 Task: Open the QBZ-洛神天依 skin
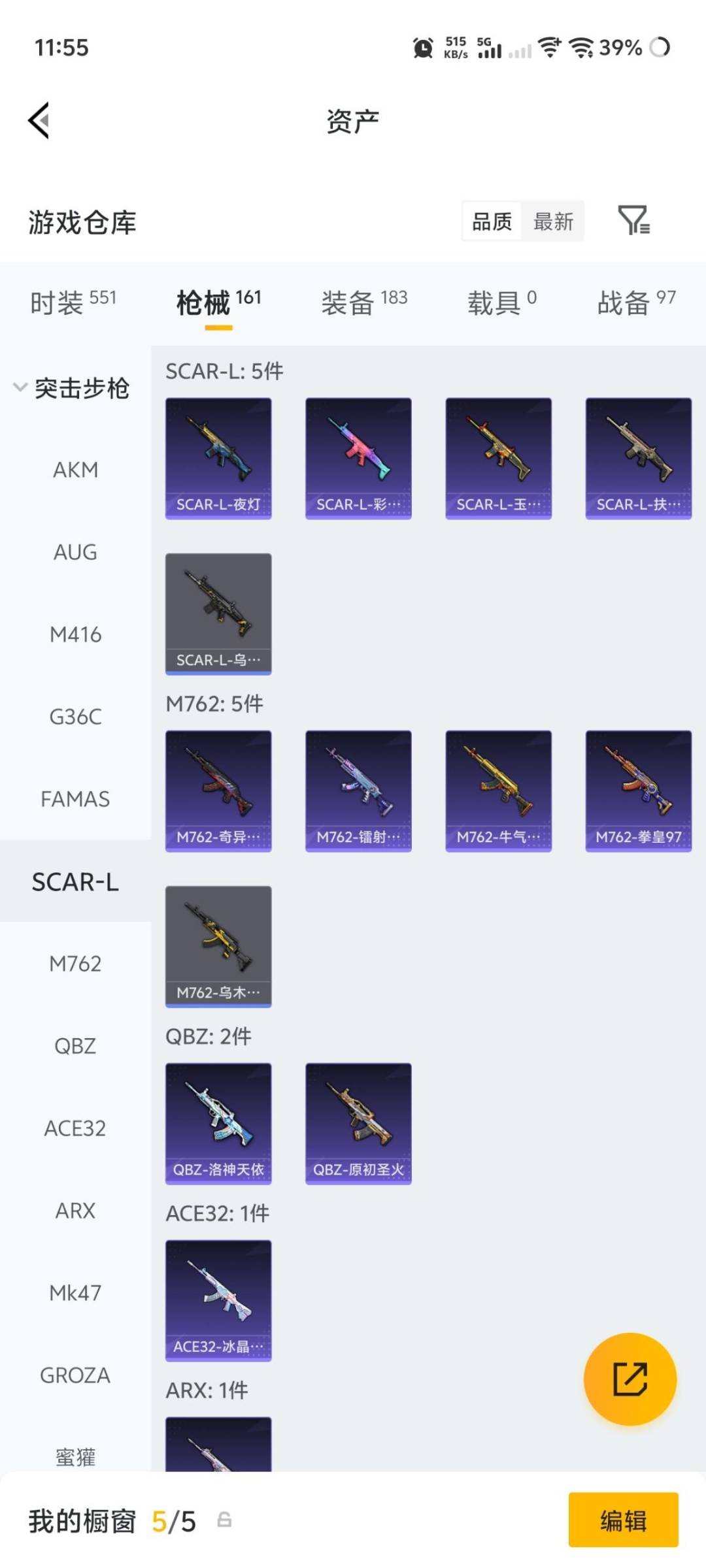point(218,1123)
